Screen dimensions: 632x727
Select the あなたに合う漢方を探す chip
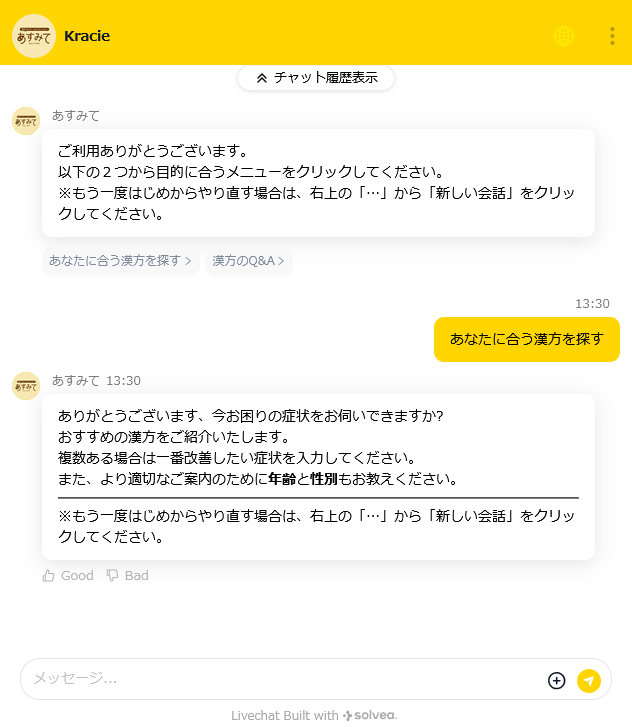(120, 261)
